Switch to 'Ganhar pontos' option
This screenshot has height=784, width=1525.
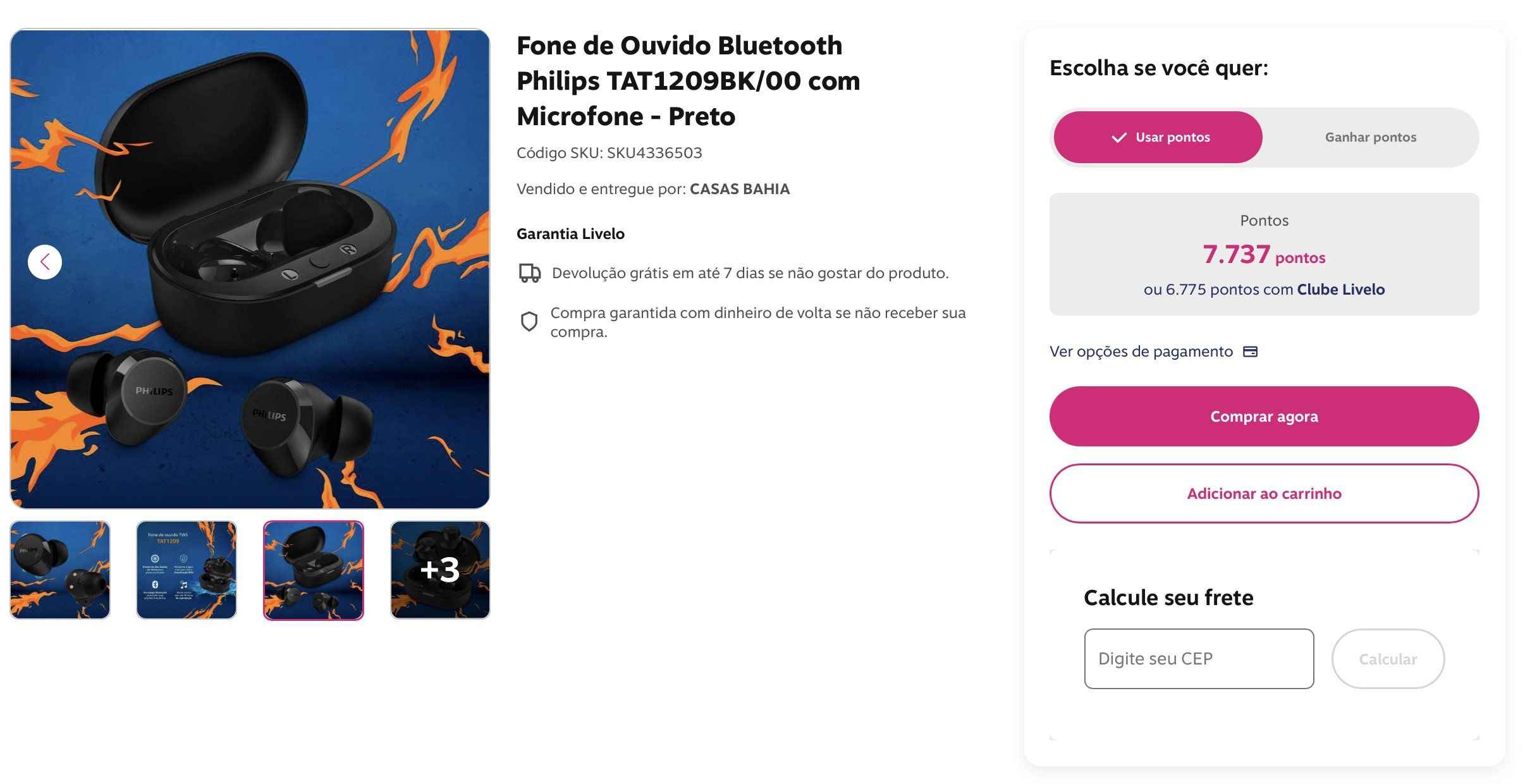(1370, 137)
